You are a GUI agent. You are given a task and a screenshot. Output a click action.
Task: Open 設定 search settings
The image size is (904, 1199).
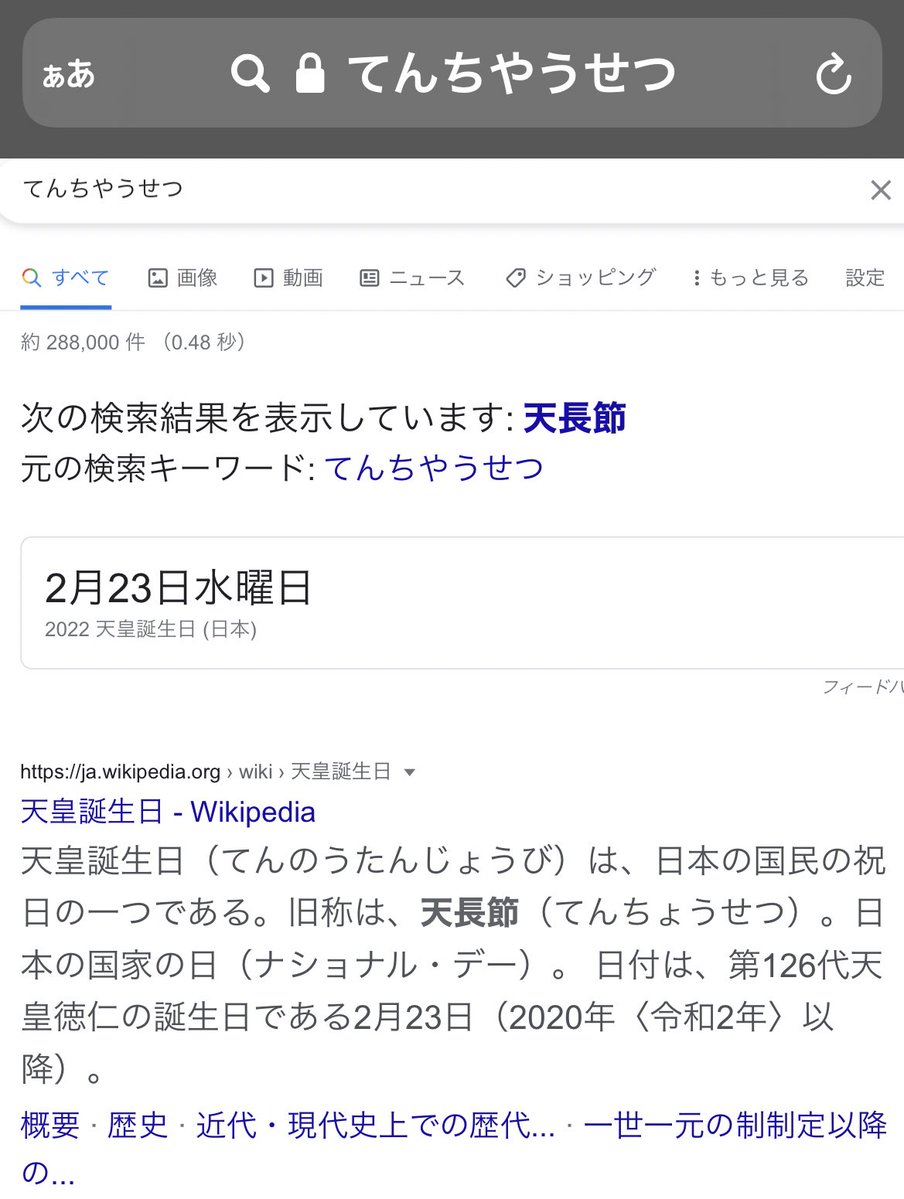[865, 278]
